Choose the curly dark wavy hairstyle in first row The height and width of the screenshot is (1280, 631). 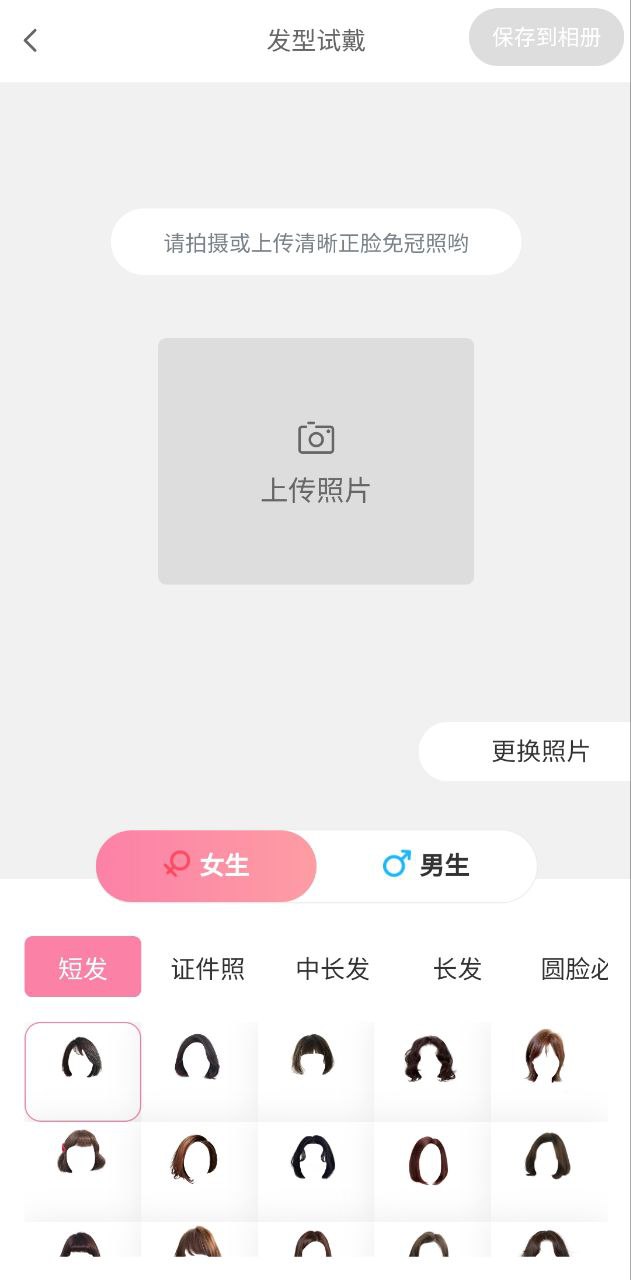pos(430,1060)
